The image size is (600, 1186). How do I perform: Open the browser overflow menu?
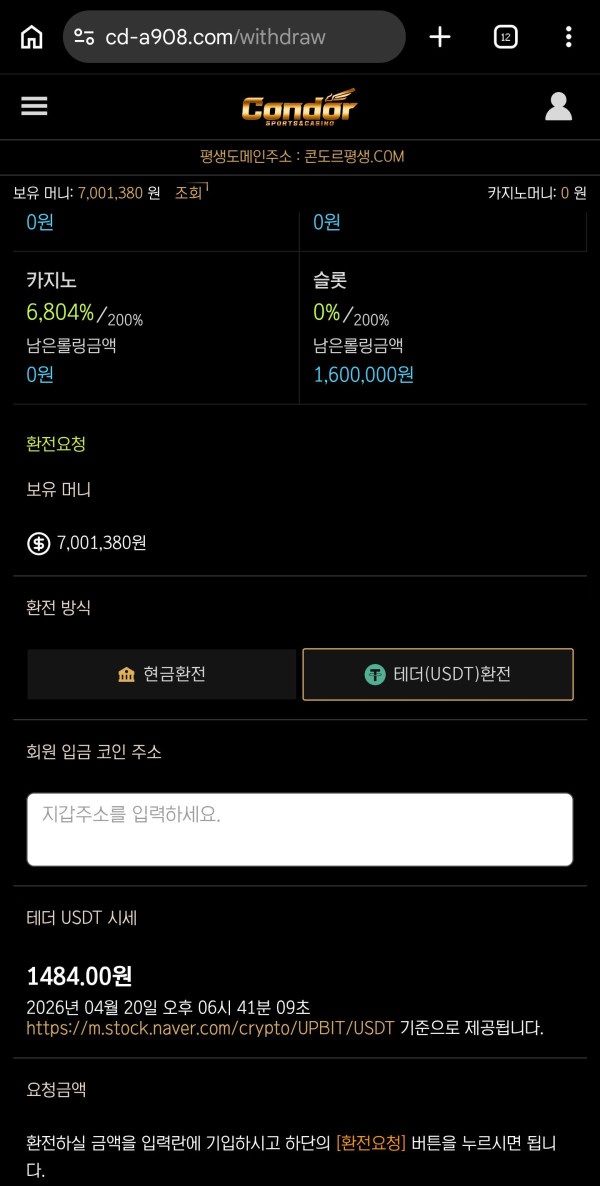(x=568, y=38)
